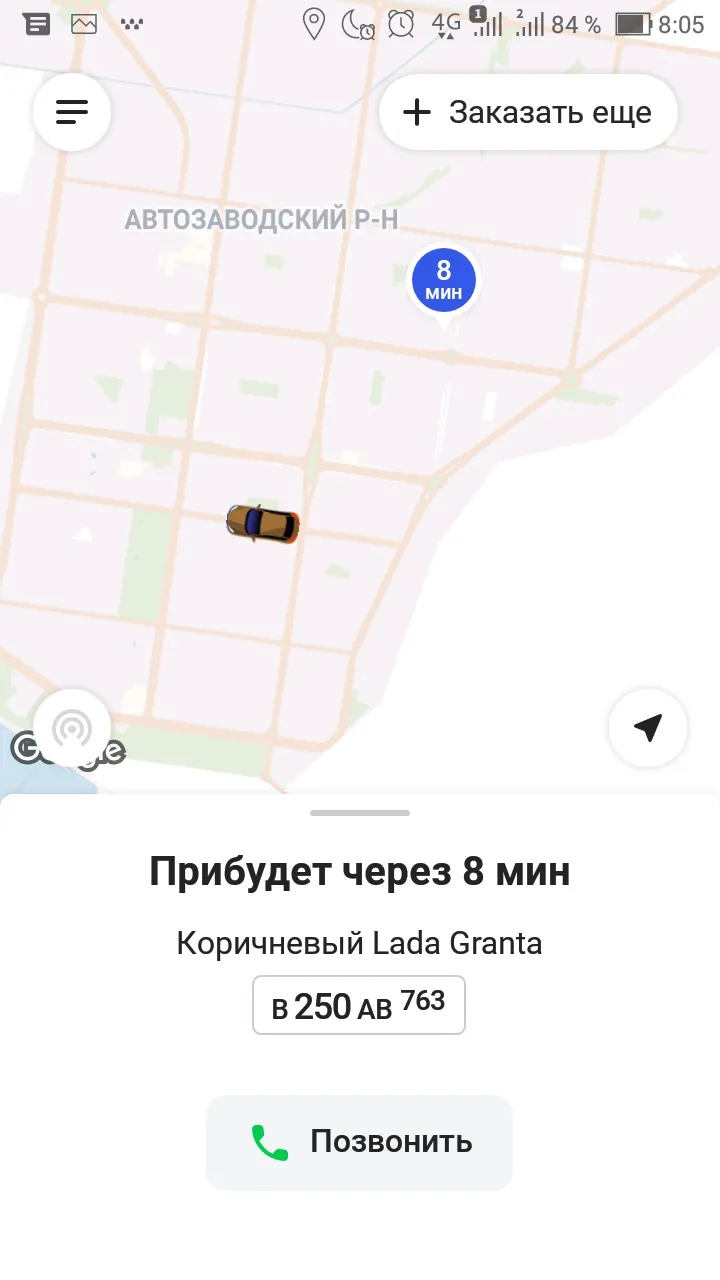
Task: Tap the bottom sheet drag handle
Action: point(360,813)
